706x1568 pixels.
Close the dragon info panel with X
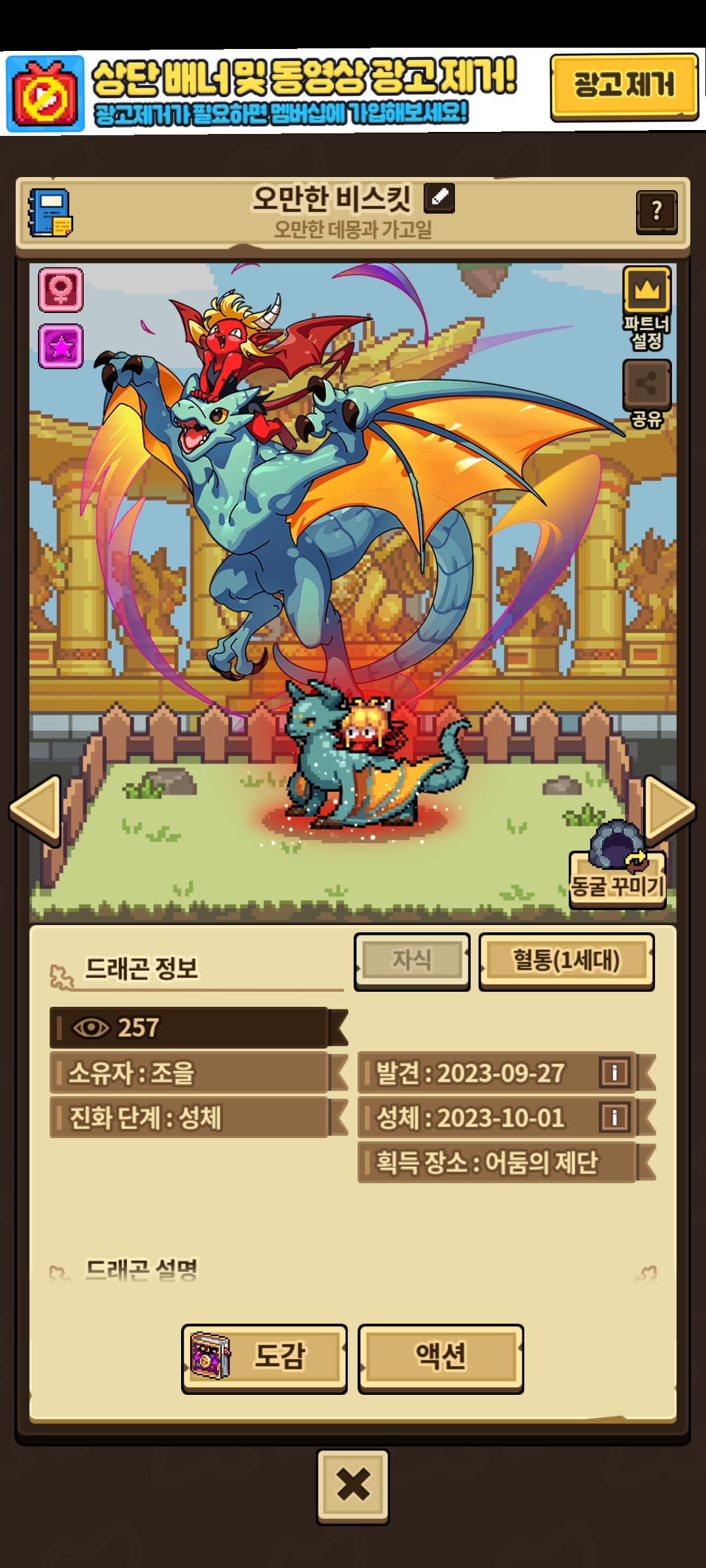click(x=353, y=1486)
